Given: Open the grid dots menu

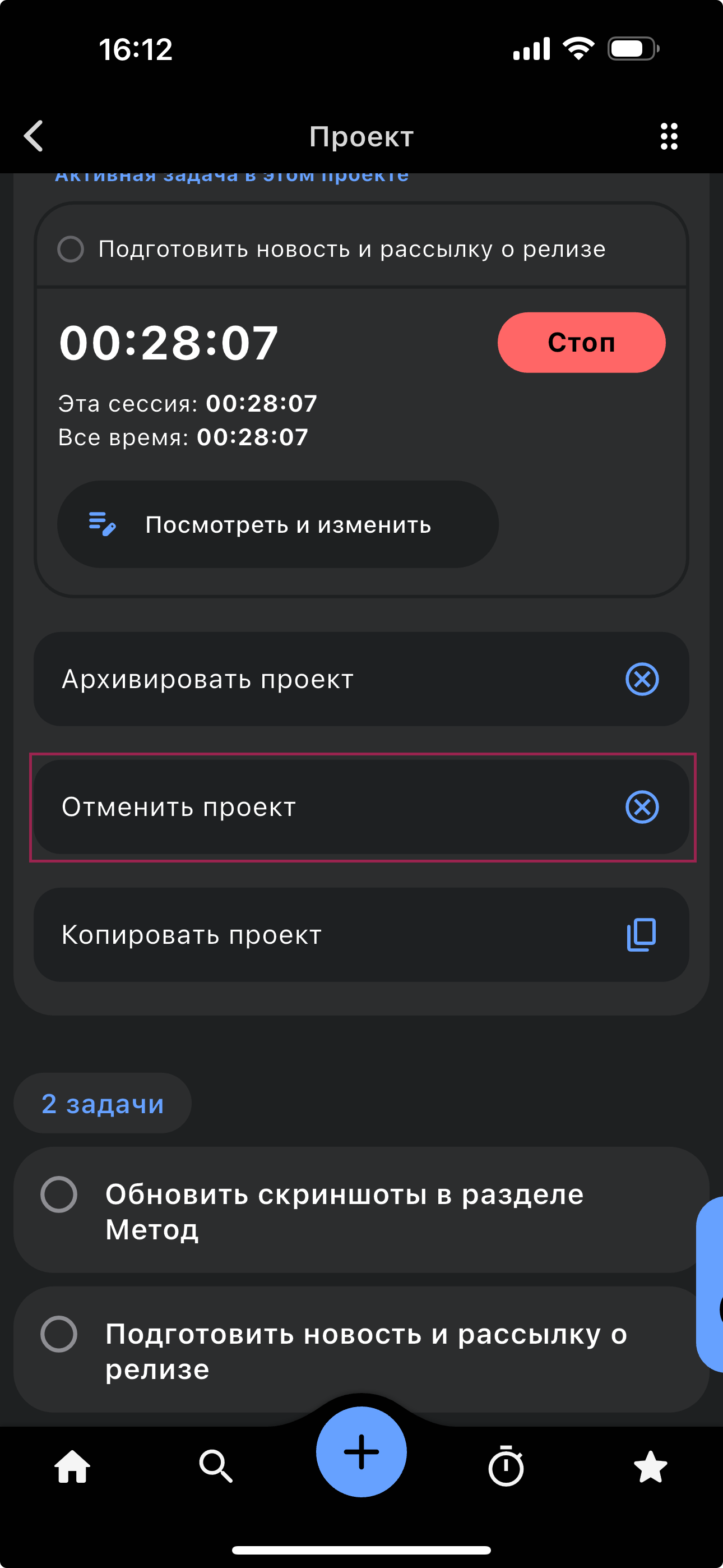Looking at the screenshot, I should [669, 136].
